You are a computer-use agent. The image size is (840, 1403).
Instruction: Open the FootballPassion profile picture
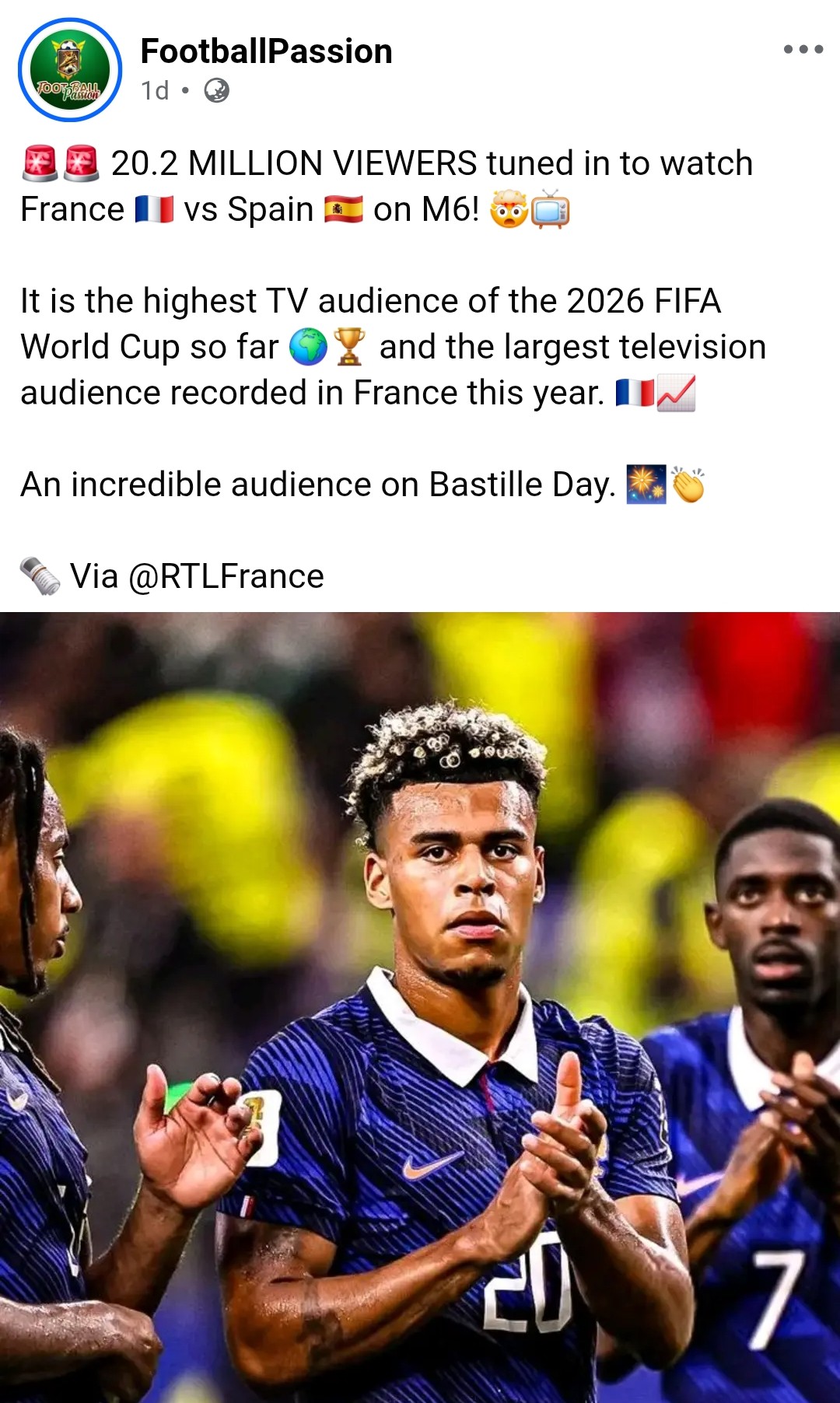[70, 70]
